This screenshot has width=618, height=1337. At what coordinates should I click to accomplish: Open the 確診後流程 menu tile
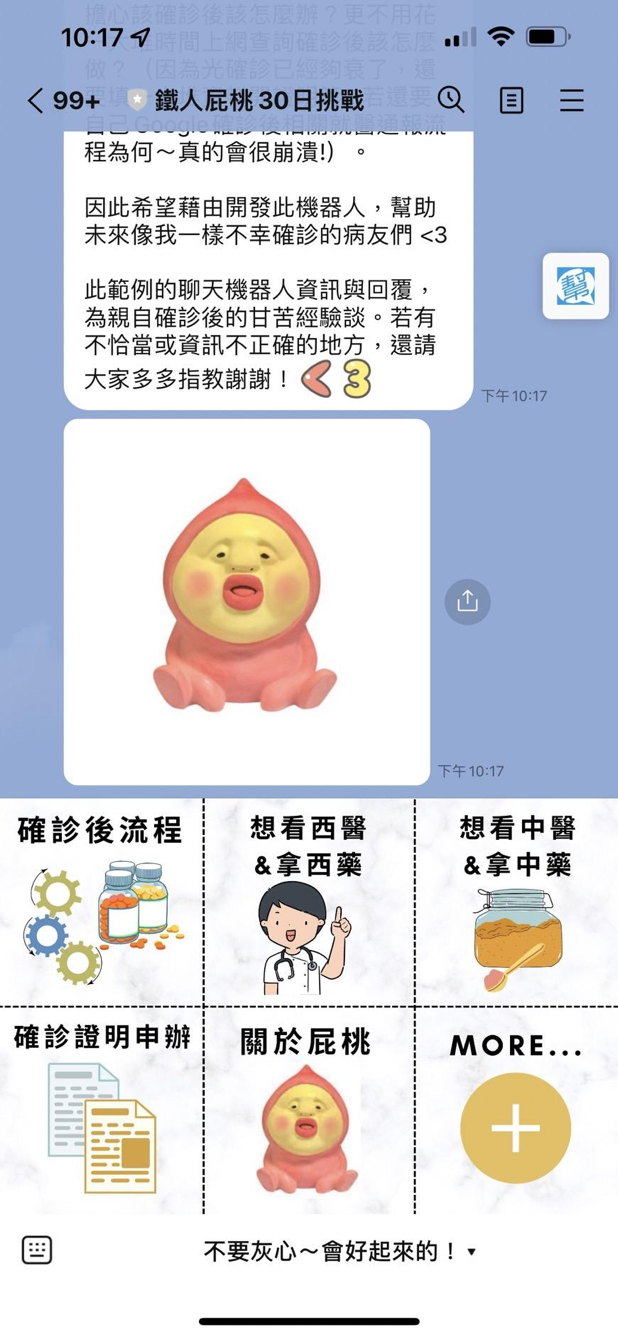[101, 902]
